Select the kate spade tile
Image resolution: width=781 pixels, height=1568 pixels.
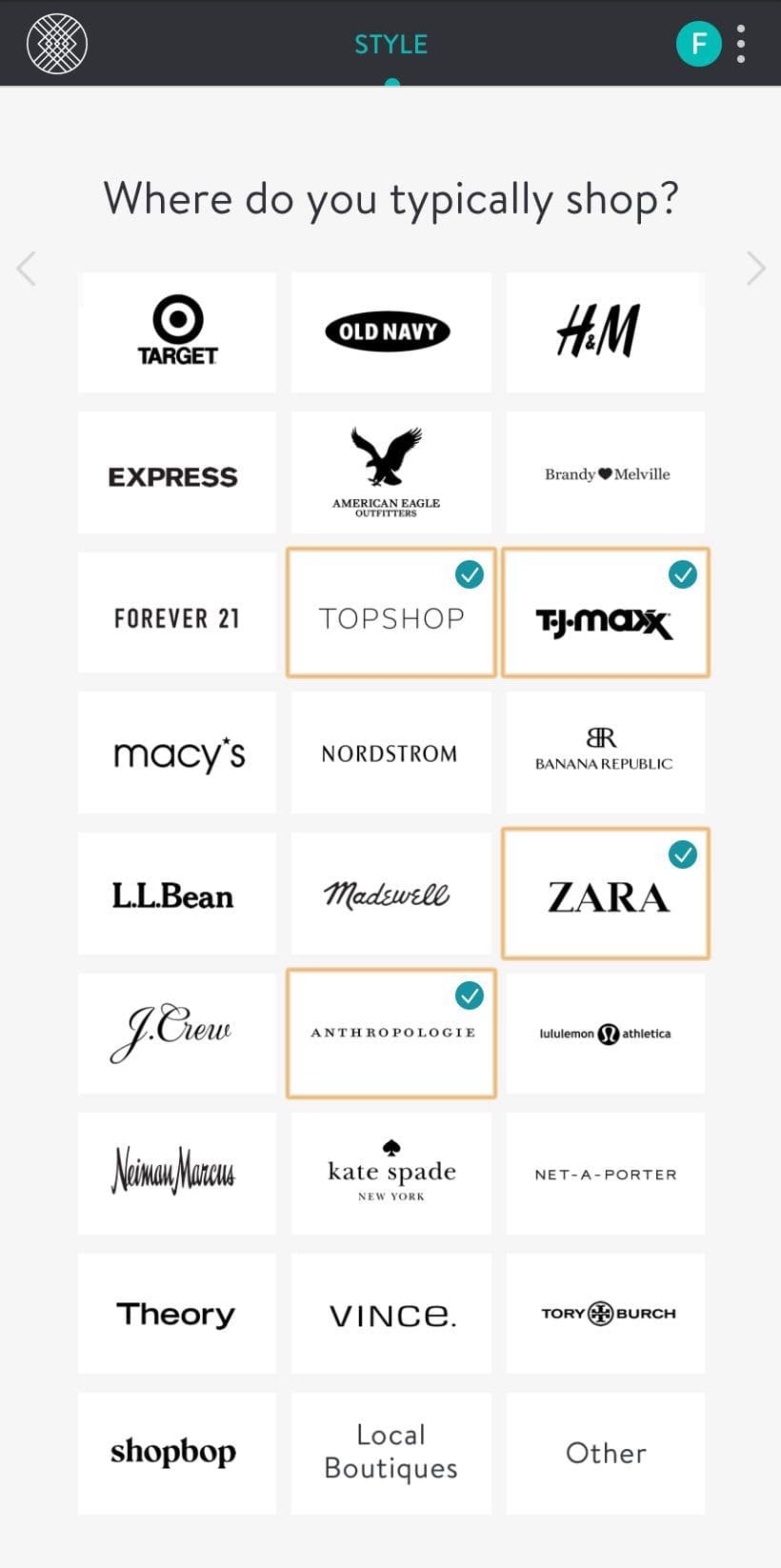coord(390,1174)
